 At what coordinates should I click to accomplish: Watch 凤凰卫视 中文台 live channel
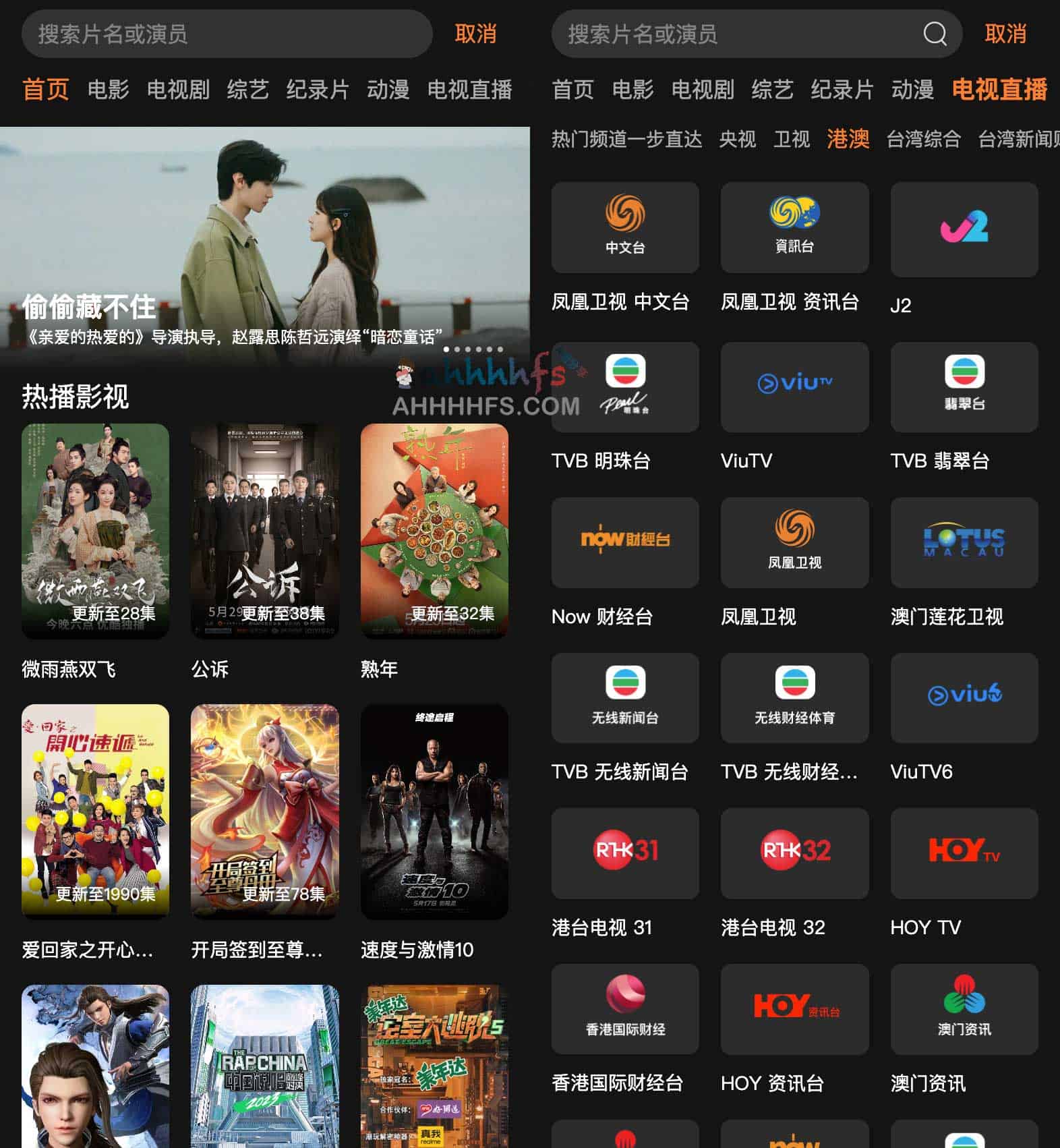[625, 228]
